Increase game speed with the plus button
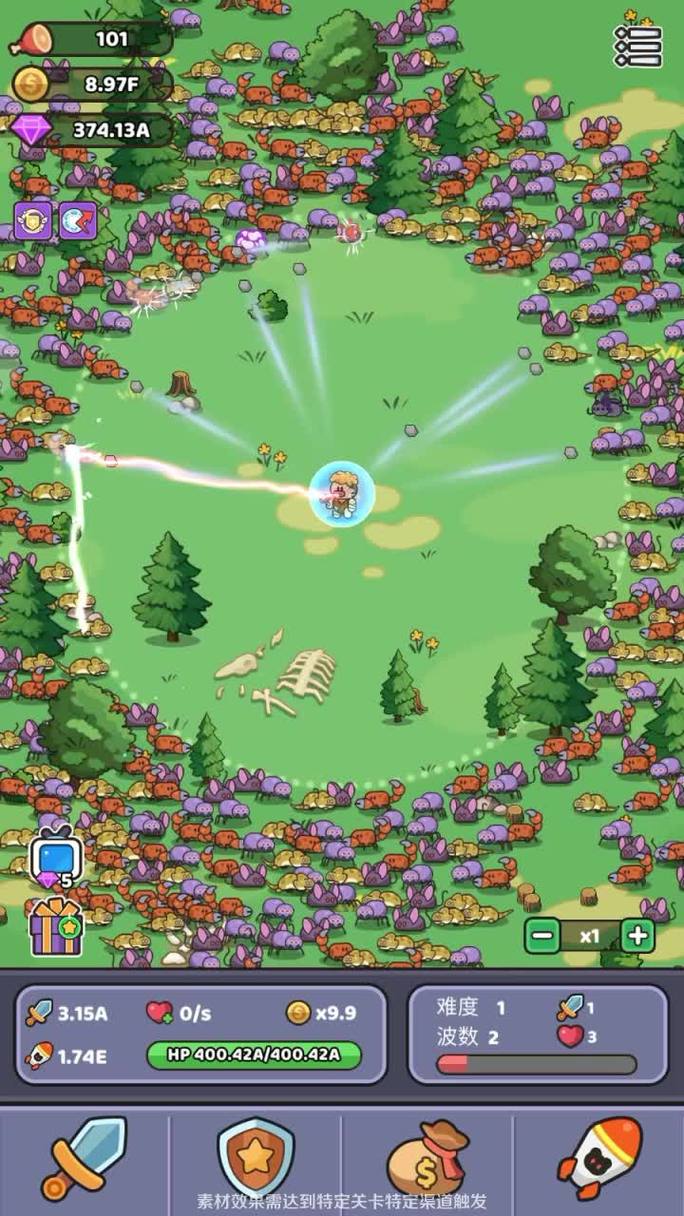The image size is (684, 1216). coord(637,936)
